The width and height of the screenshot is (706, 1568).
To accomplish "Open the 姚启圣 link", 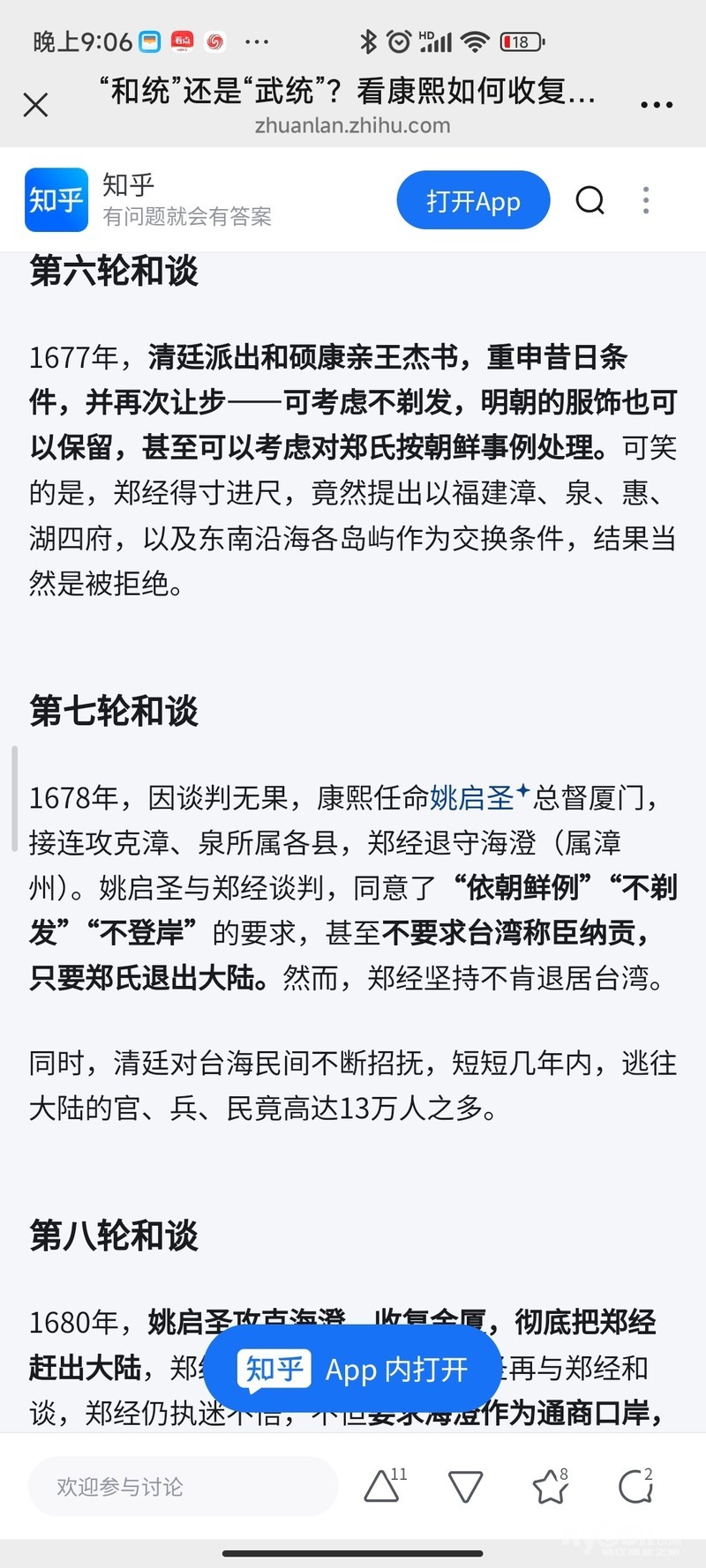I will click(x=473, y=798).
